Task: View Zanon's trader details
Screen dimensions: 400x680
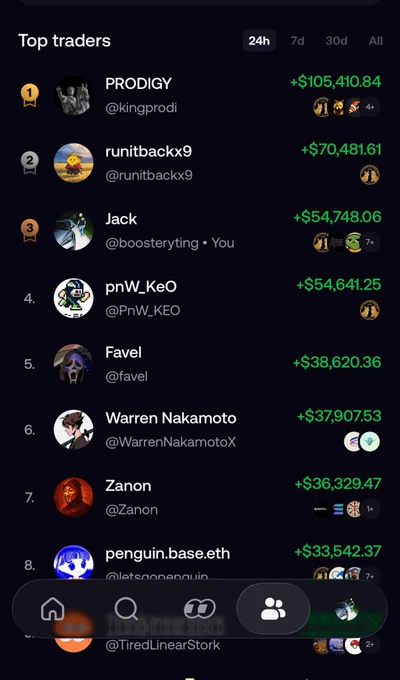Action: (x=200, y=497)
